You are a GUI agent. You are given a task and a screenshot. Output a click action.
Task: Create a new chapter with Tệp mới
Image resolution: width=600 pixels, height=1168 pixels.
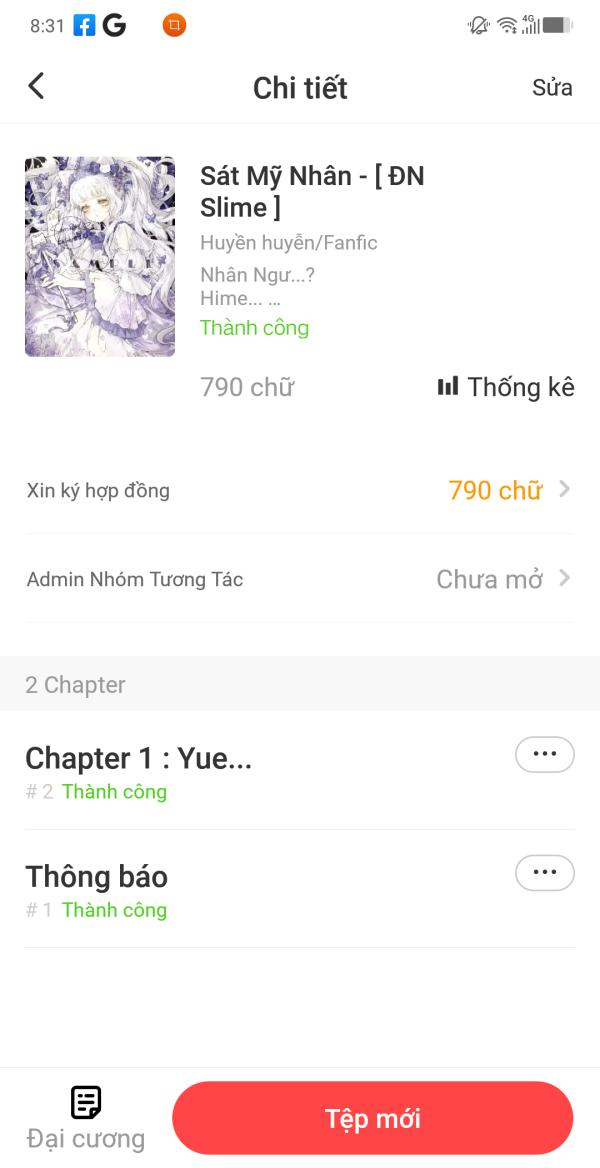coord(372,1118)
